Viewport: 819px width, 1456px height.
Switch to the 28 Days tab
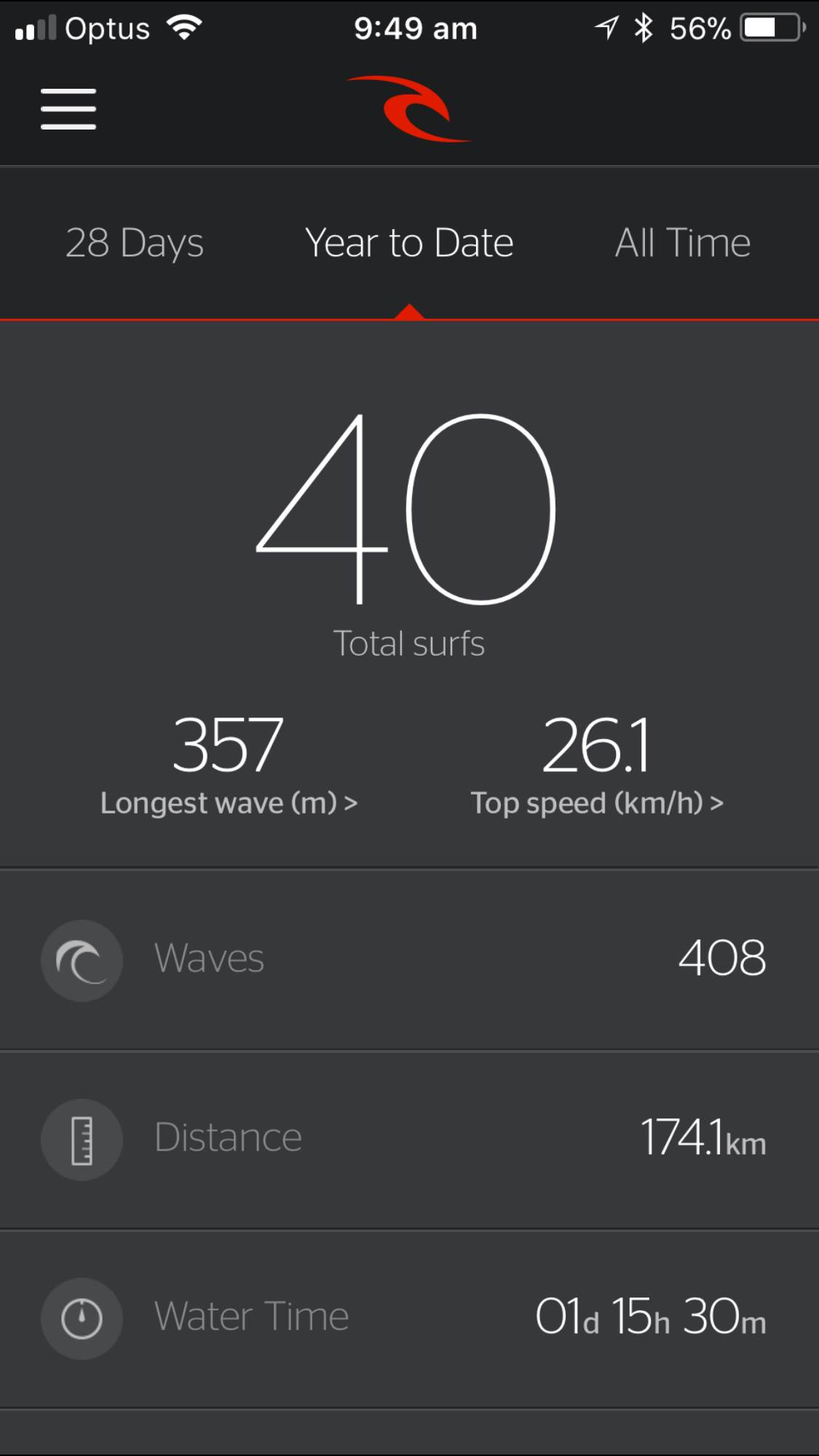tap(135, 243)
